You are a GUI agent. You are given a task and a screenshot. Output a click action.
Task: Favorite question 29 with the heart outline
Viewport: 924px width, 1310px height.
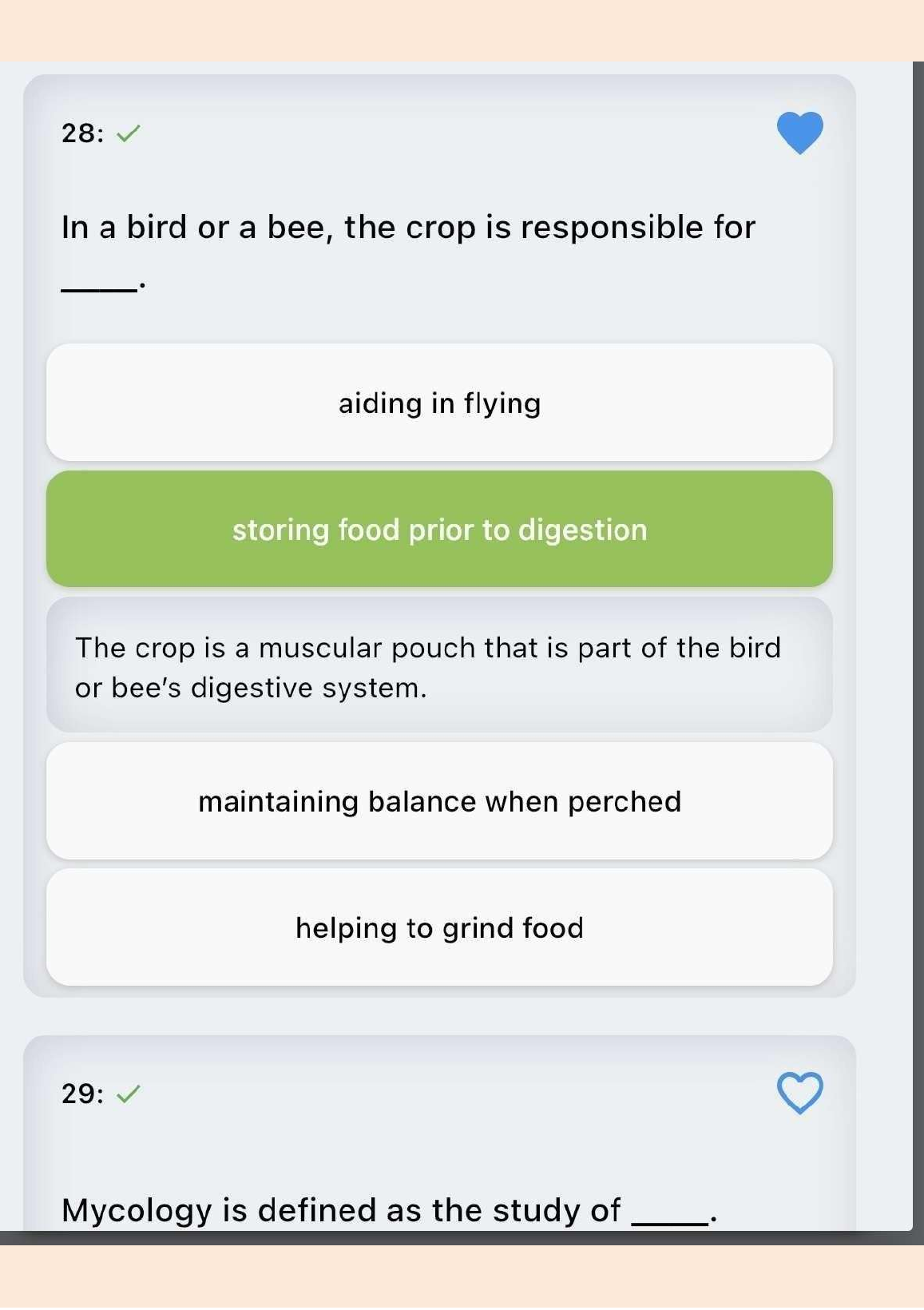pyautogui.click(x=799, y=1092)
